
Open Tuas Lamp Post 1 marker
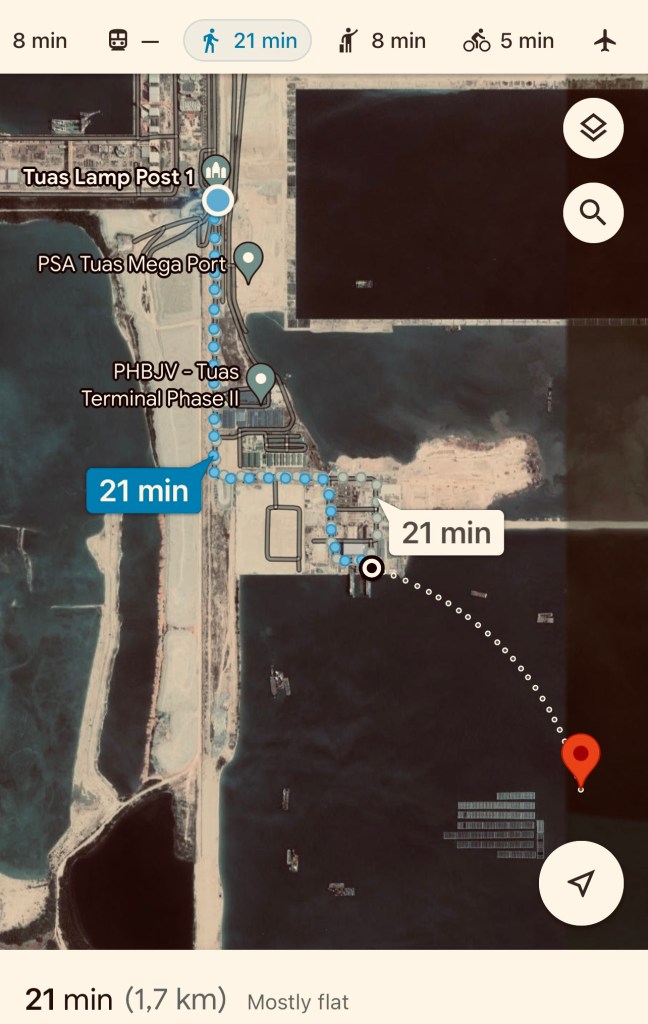(216, 169)
